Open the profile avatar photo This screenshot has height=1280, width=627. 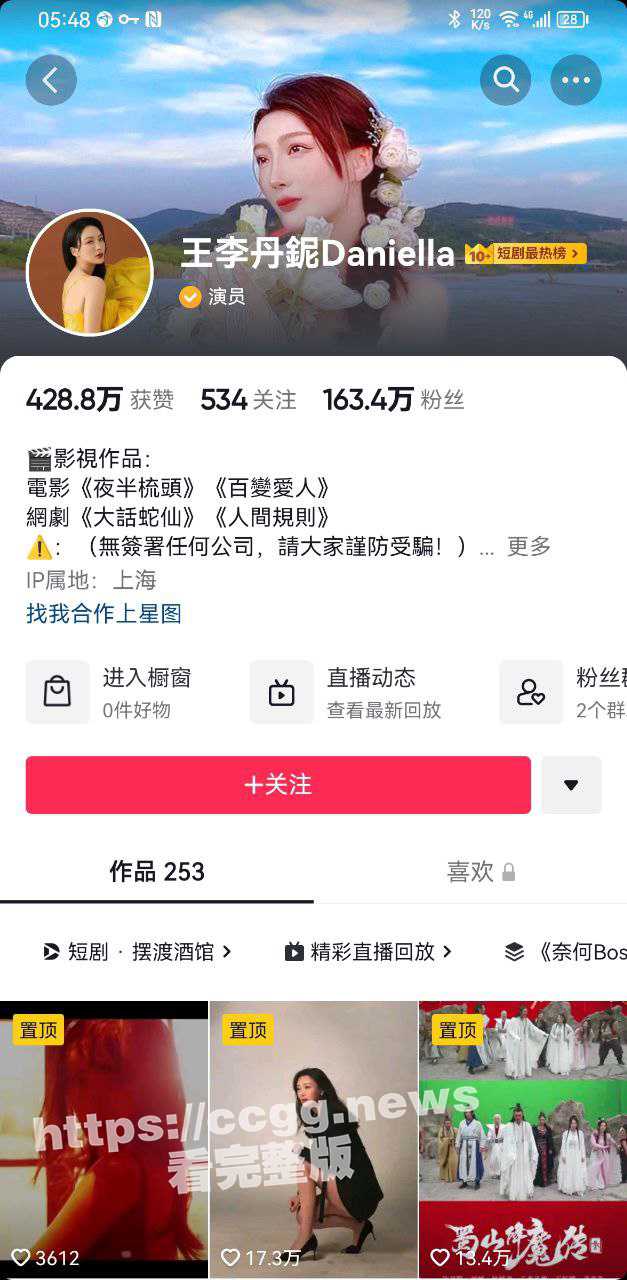coord(90,272)
